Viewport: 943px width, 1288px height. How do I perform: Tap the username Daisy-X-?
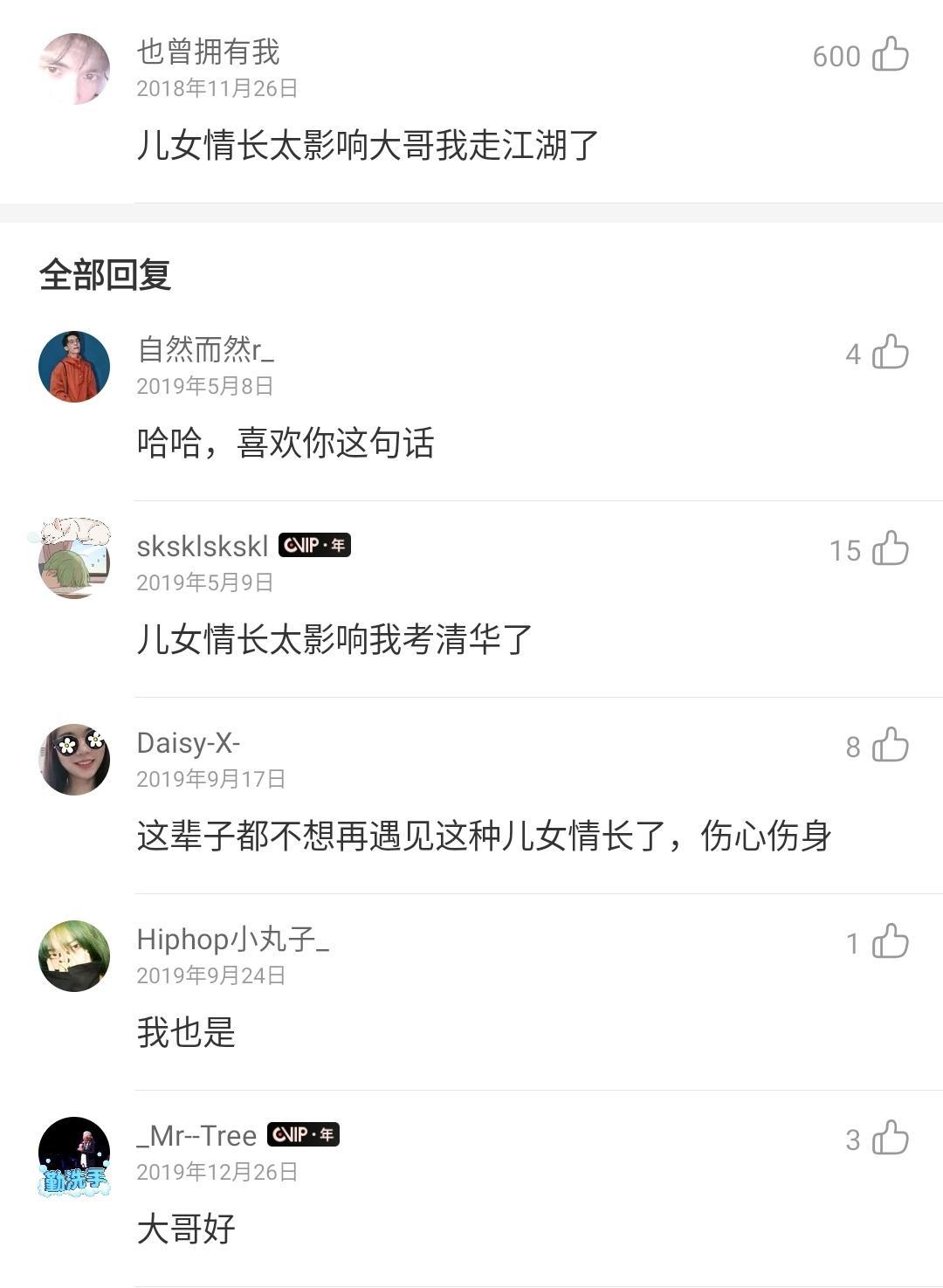[x=189, y=743]
